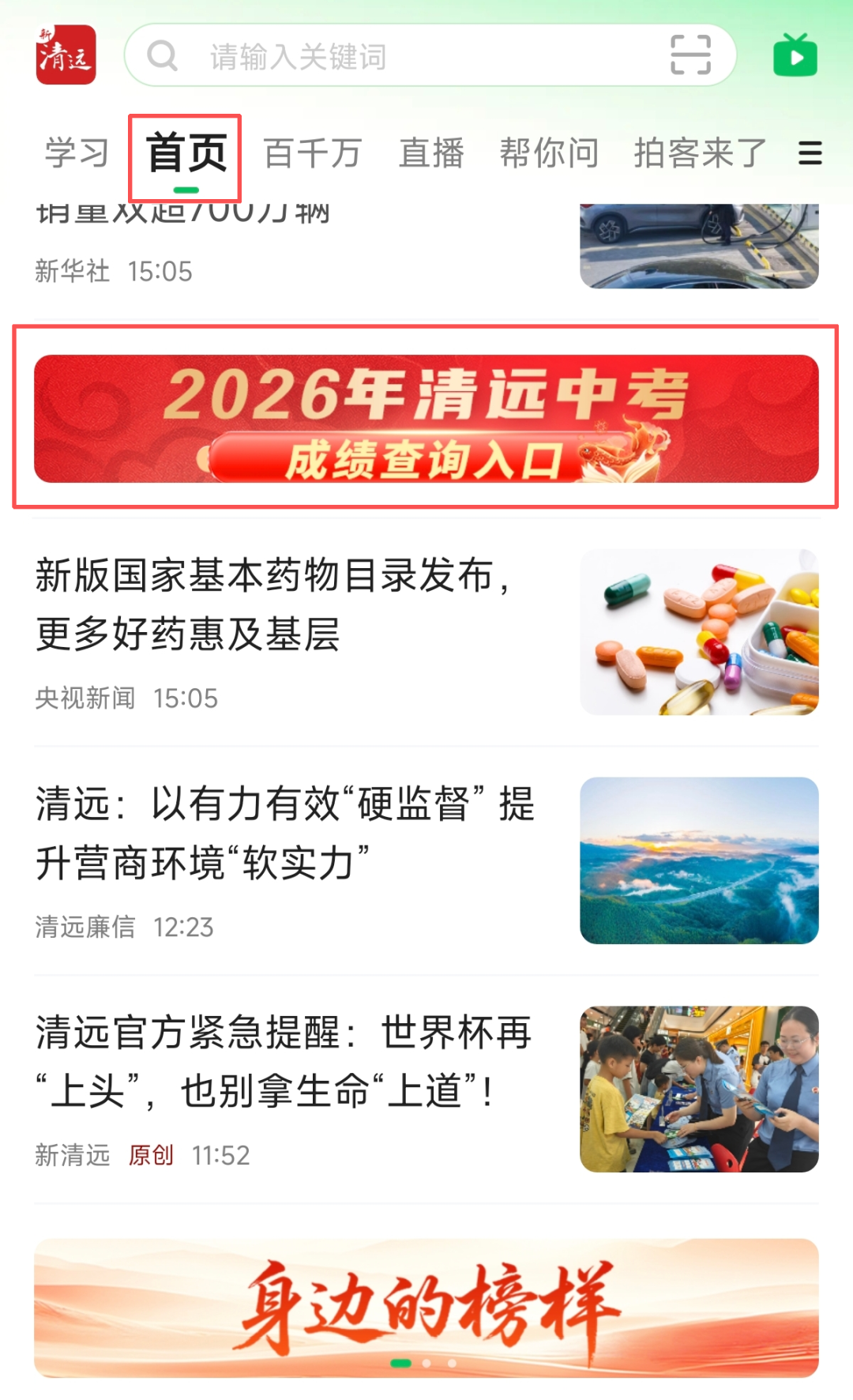Viewport: 853px width, 1400px height.
Task: Go to the 直播 tab
Action: coord(431,153)
